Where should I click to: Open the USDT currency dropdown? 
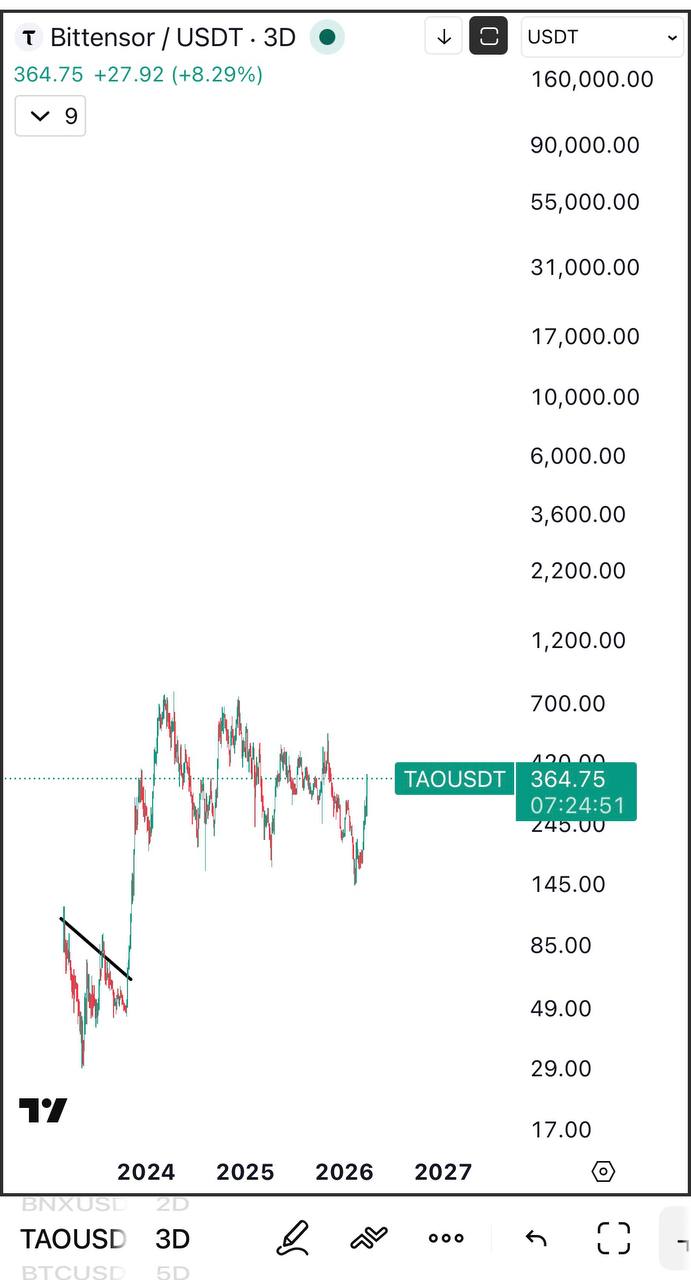602,37
